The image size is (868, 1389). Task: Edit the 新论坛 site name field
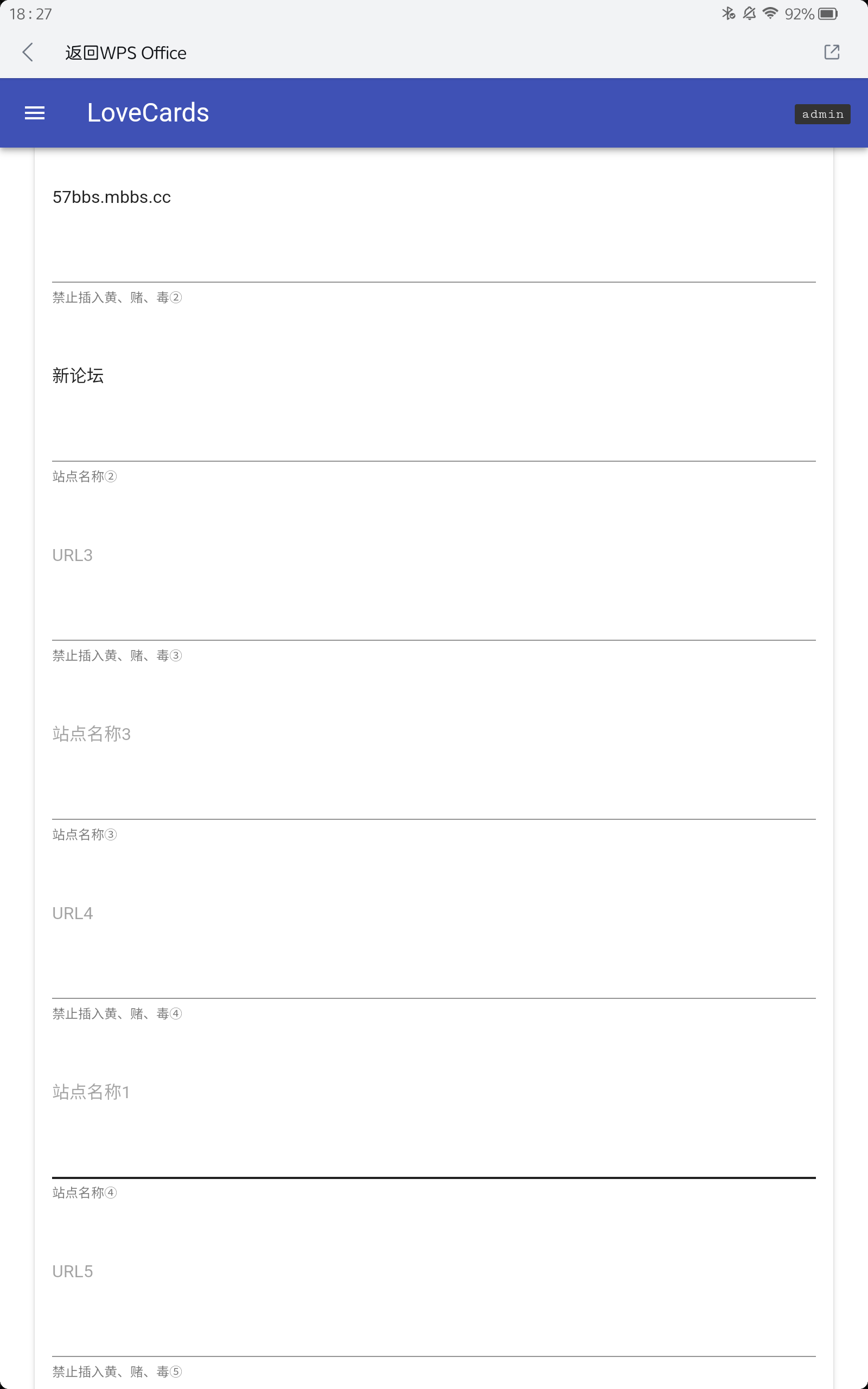(x=433, y=377)
